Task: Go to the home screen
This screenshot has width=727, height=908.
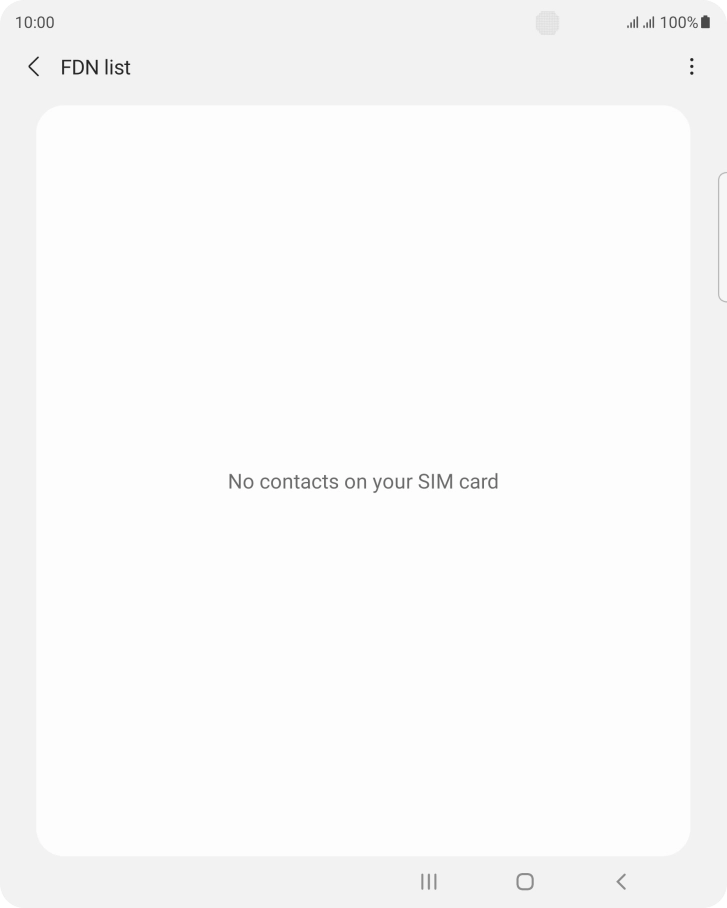Action: [x=524, y=881]
